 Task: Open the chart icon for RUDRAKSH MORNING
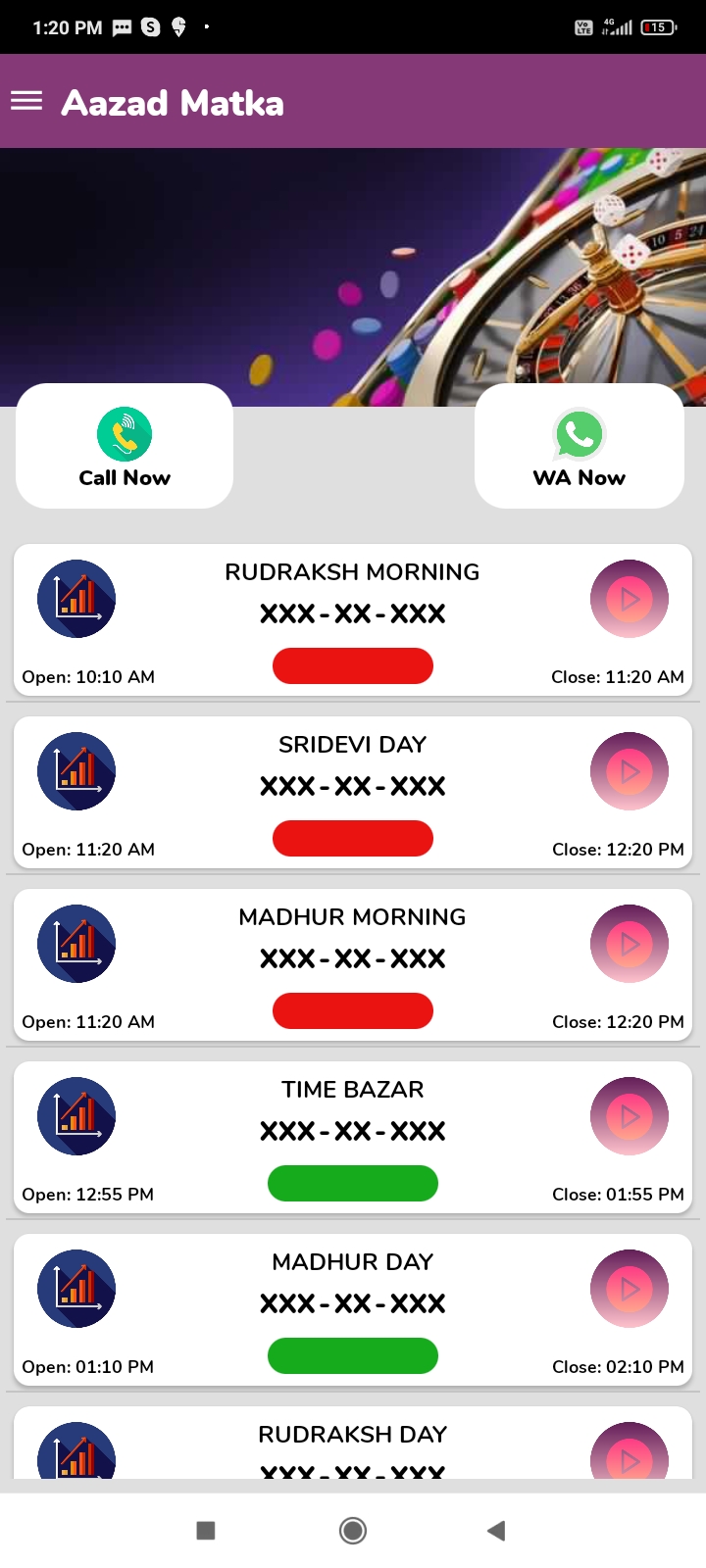coord(76,599)
